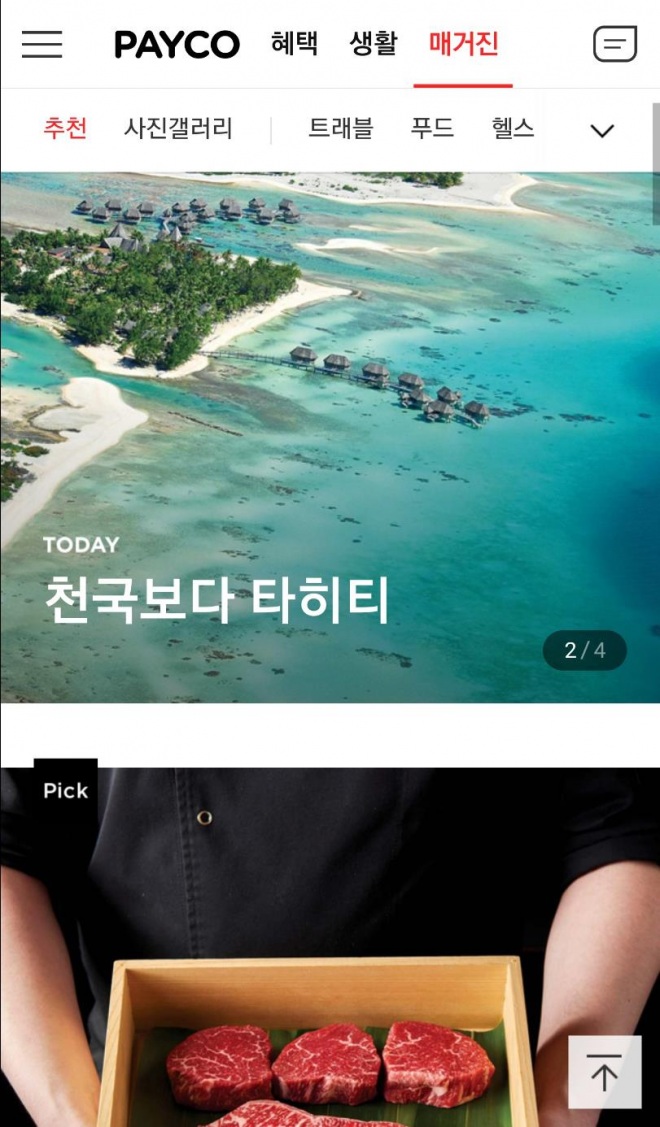Open the 사진갤러리 category

tap(178, 129)
